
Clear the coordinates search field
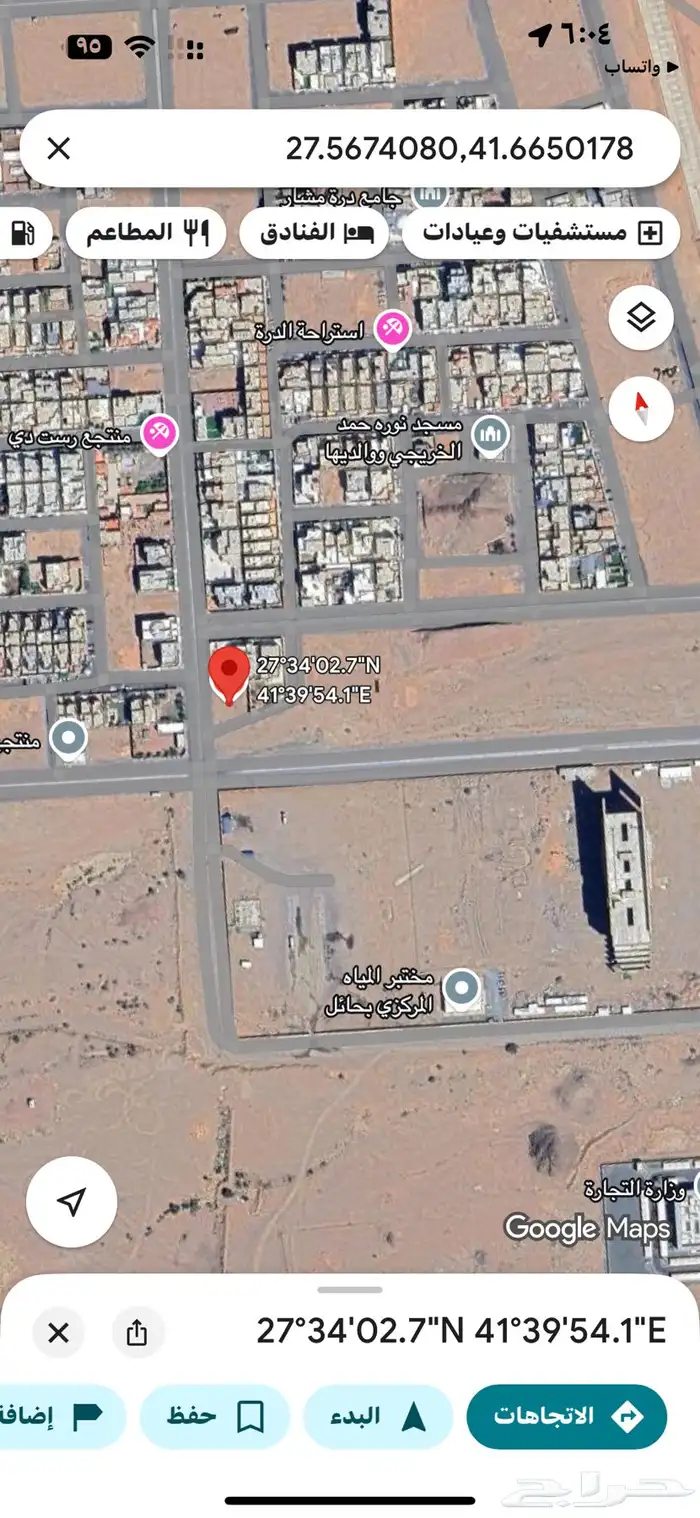point(59,149)
